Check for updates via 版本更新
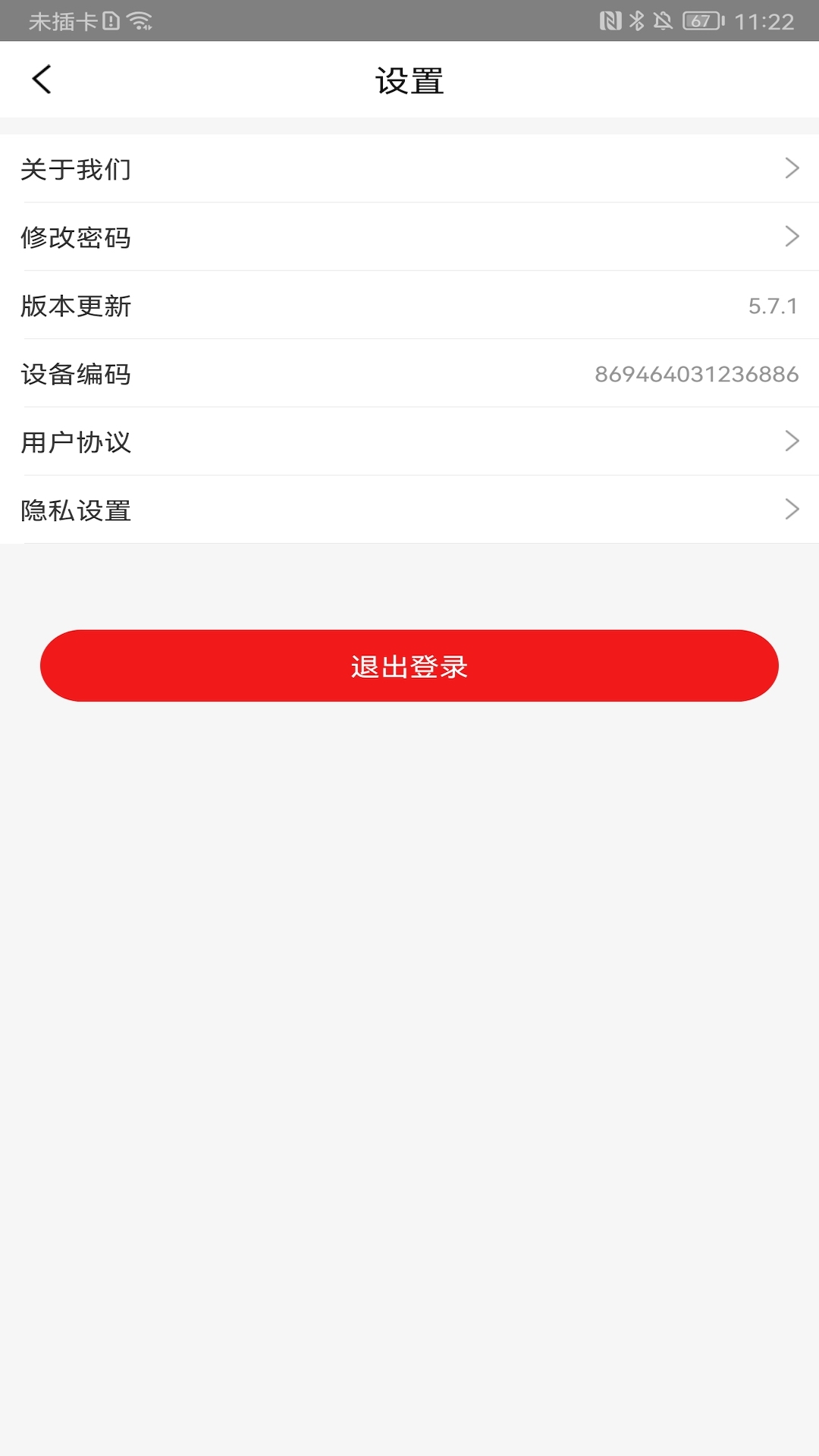819x1456 pixels. pos(409,306)
